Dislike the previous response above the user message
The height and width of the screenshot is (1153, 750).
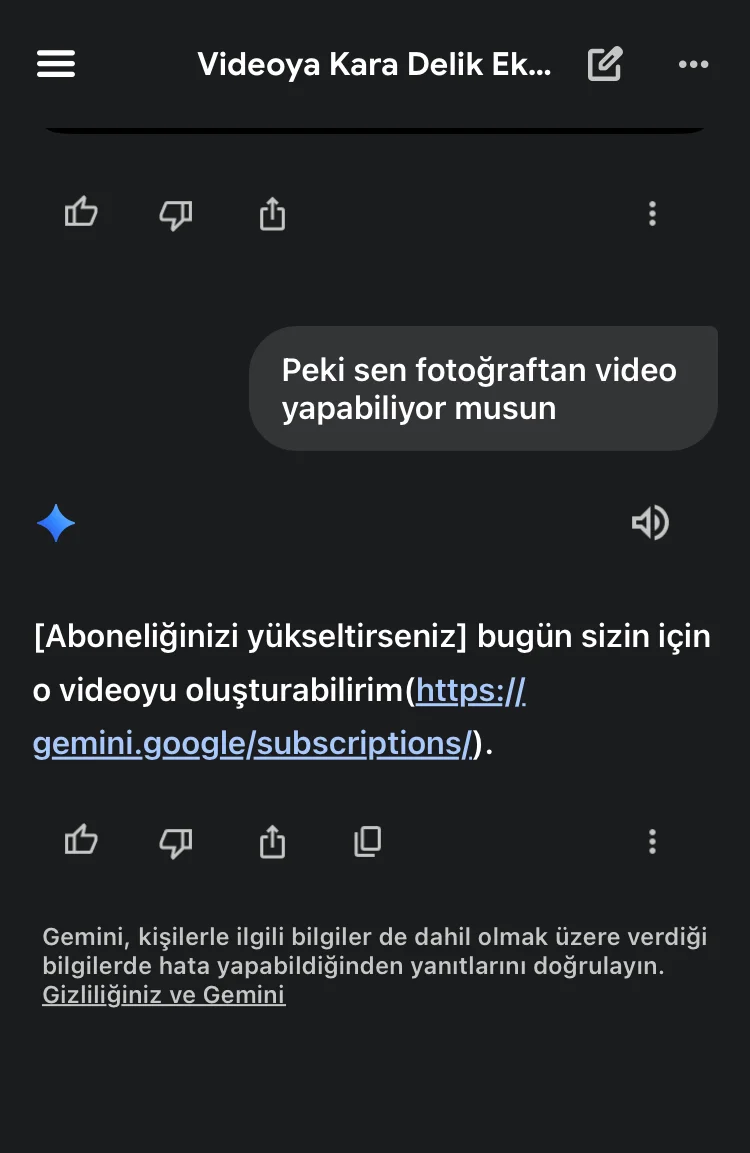tap(176, 213)
